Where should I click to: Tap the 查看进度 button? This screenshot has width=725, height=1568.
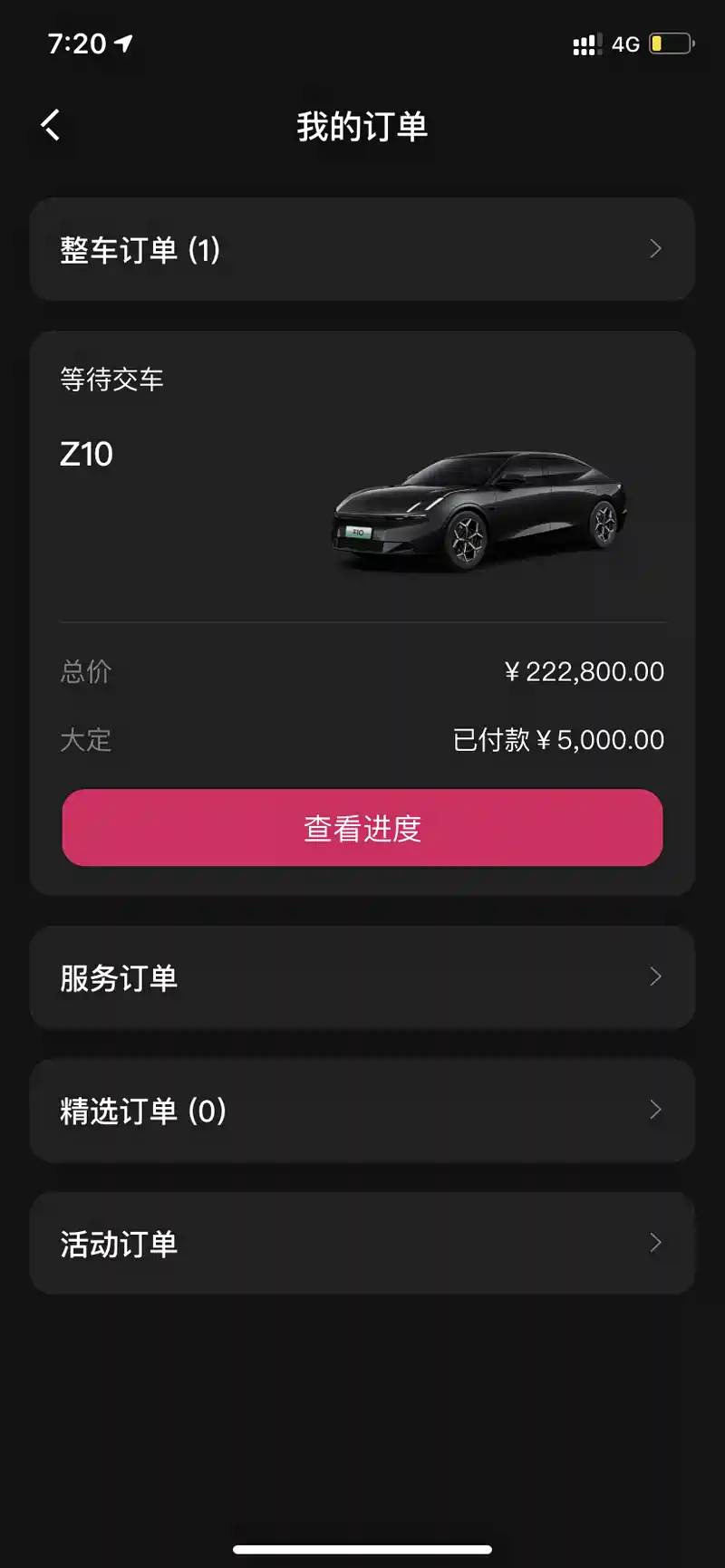362,828
